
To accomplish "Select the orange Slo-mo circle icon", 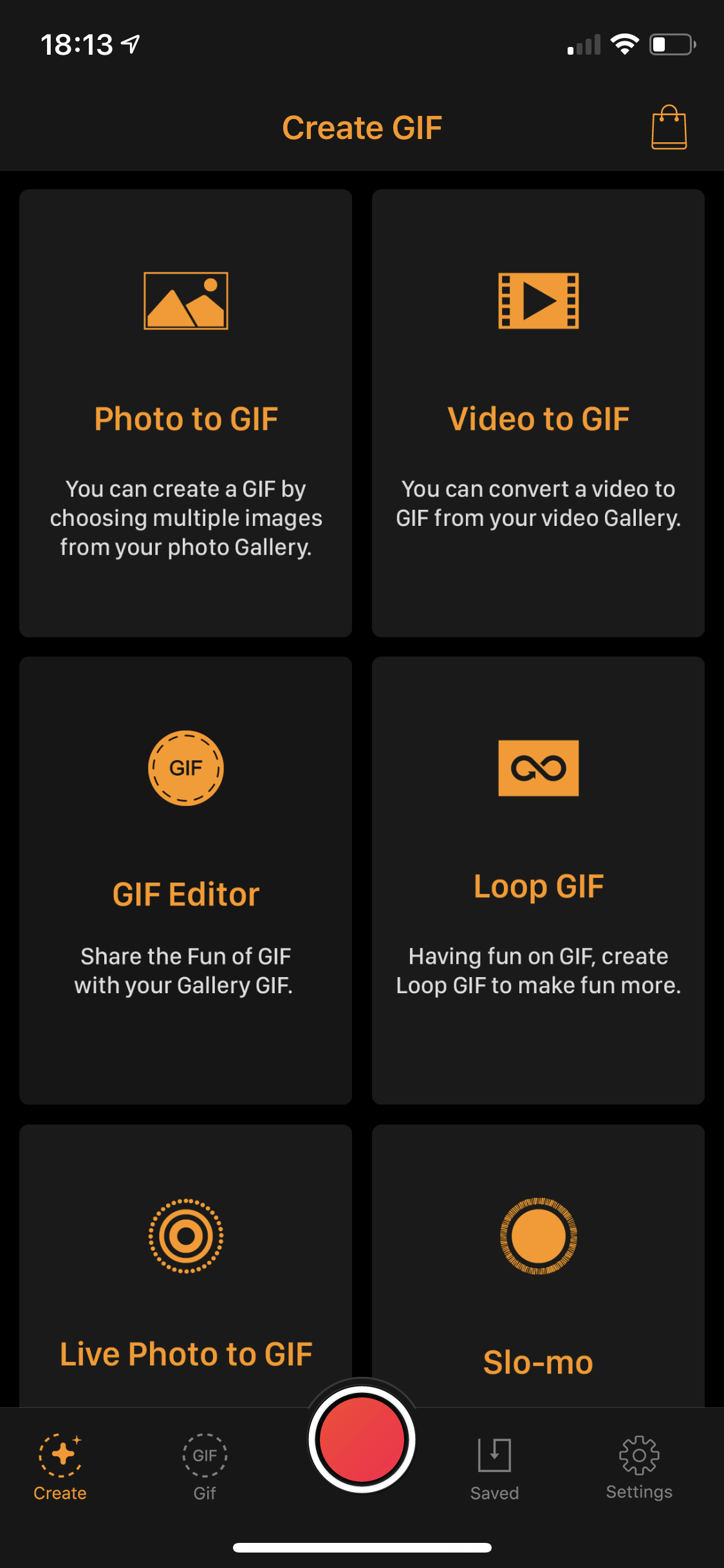I will click(539, 1236).
